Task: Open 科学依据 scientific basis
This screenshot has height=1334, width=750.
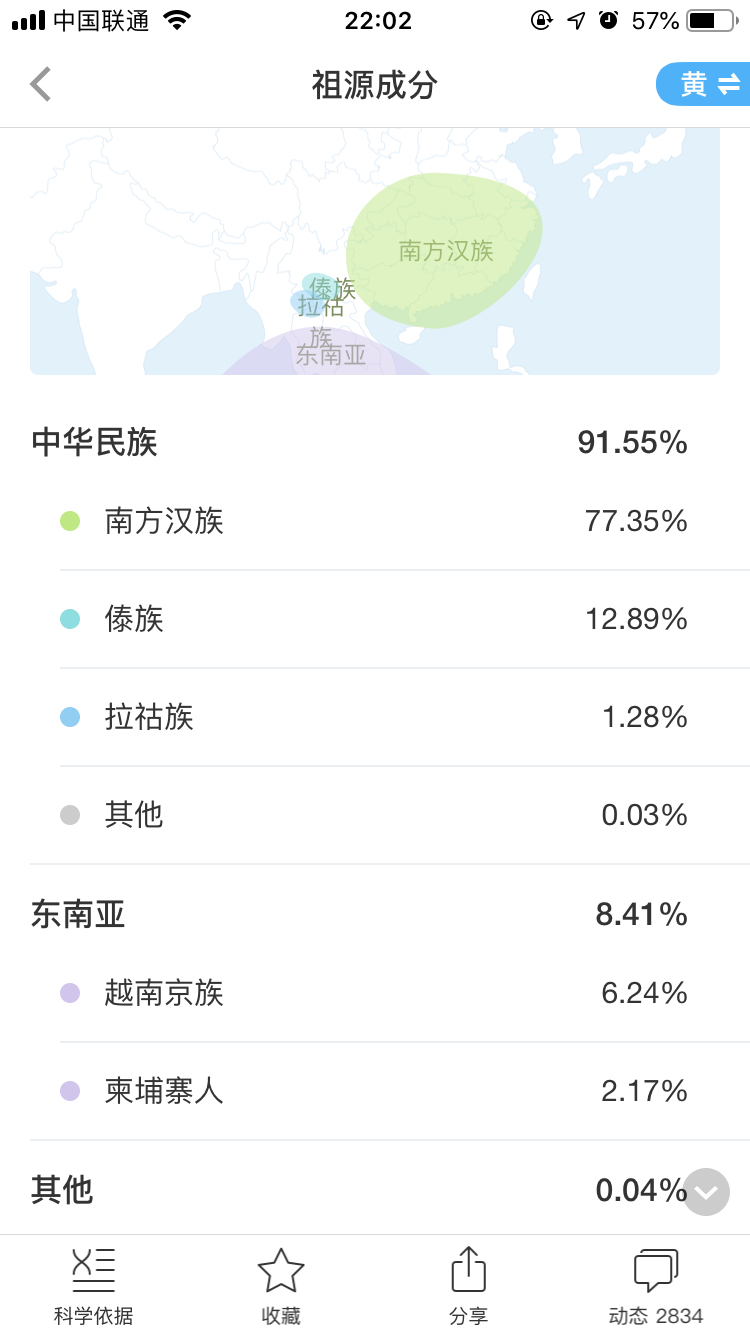Action: [x=94, y=1287]
